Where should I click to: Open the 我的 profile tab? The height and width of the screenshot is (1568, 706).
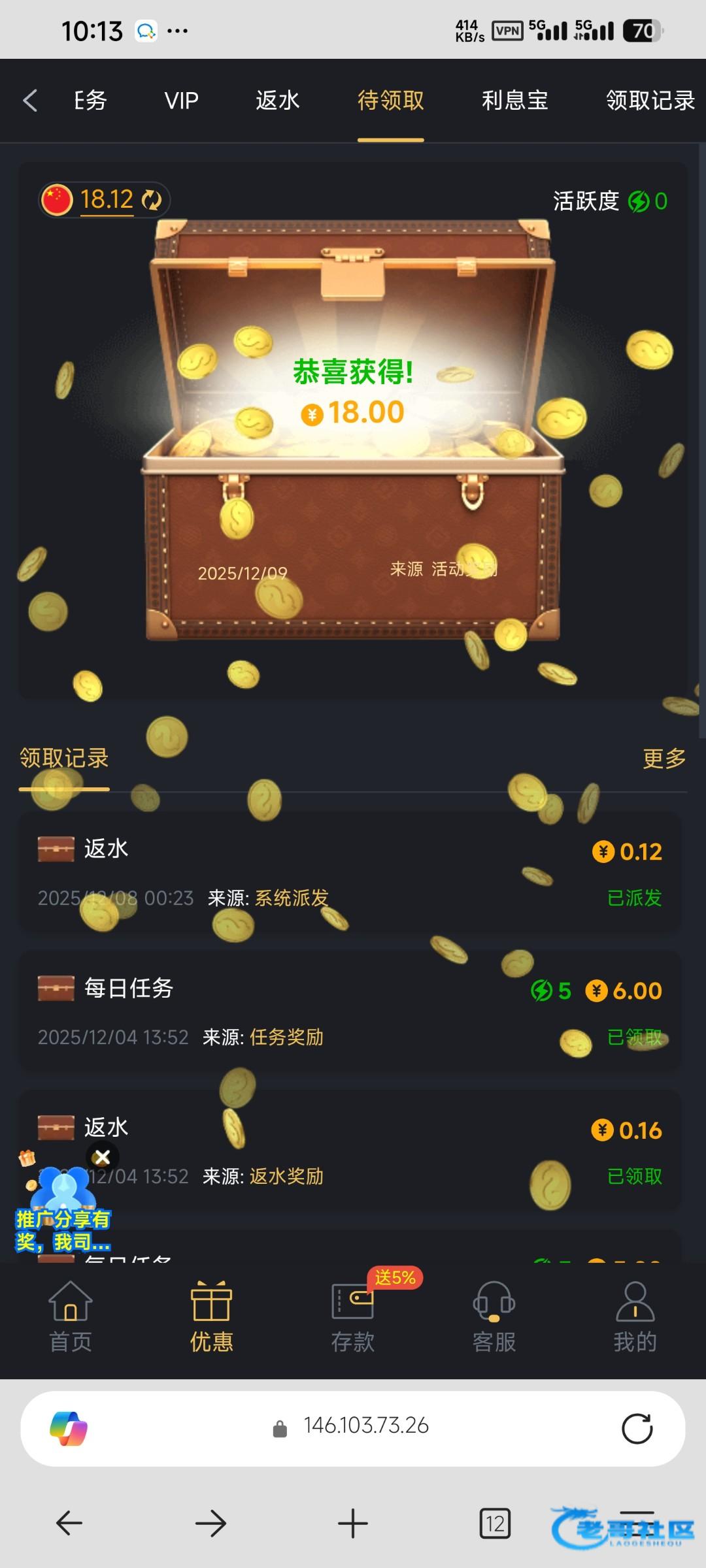(635, 1317)
